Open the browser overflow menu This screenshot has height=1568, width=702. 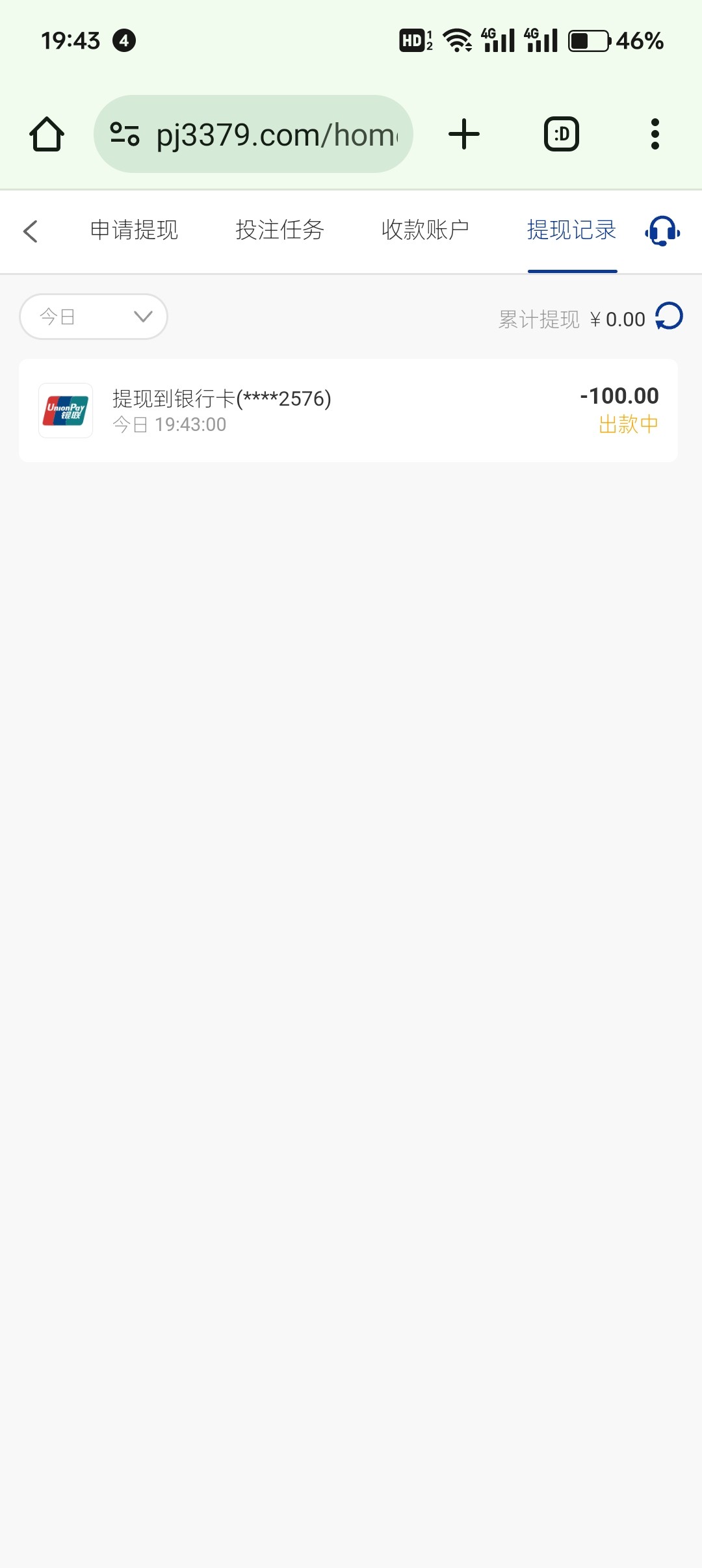pyautogui.click(x=655, y=135)
